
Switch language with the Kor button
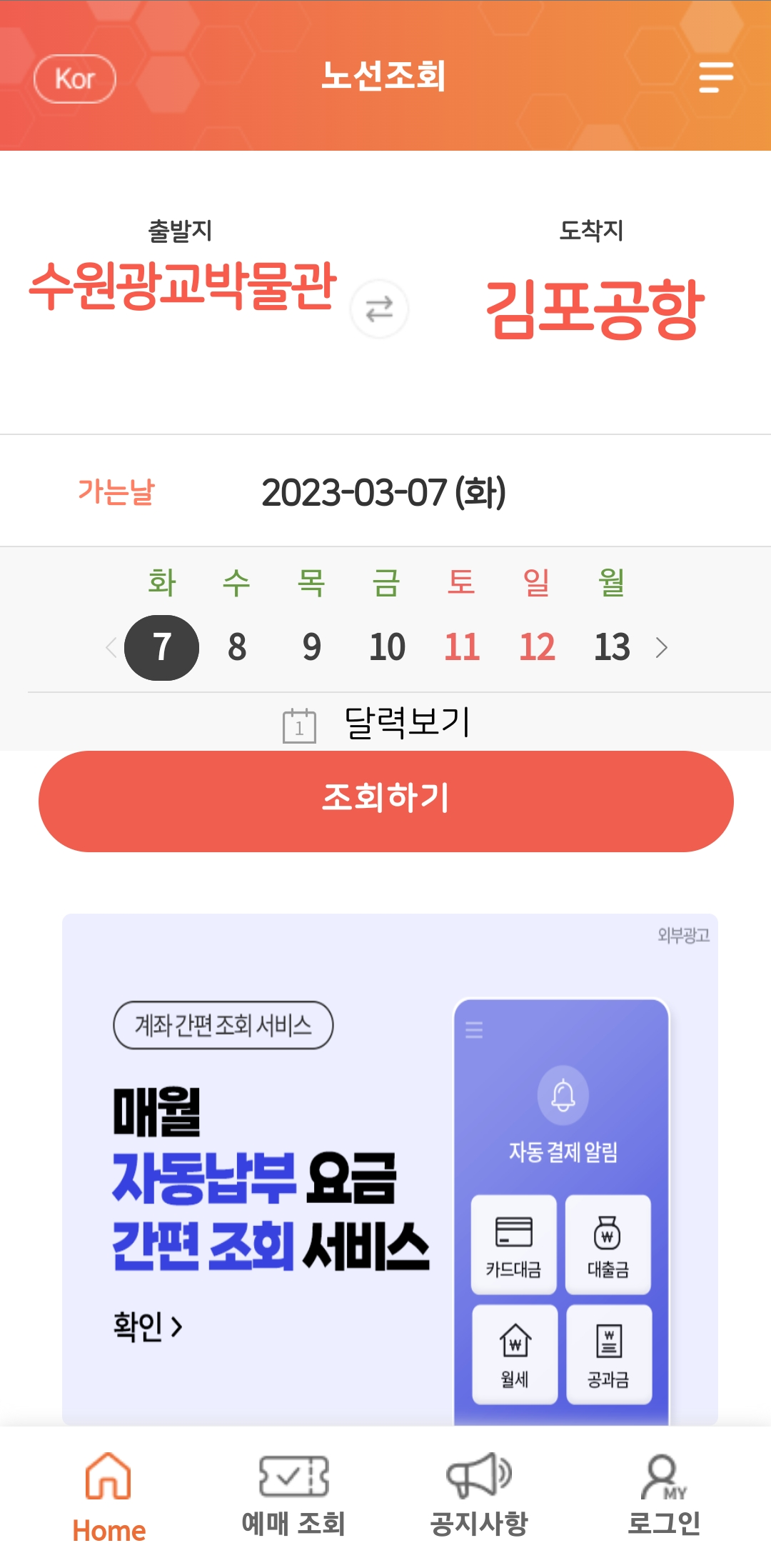point(76,79)
